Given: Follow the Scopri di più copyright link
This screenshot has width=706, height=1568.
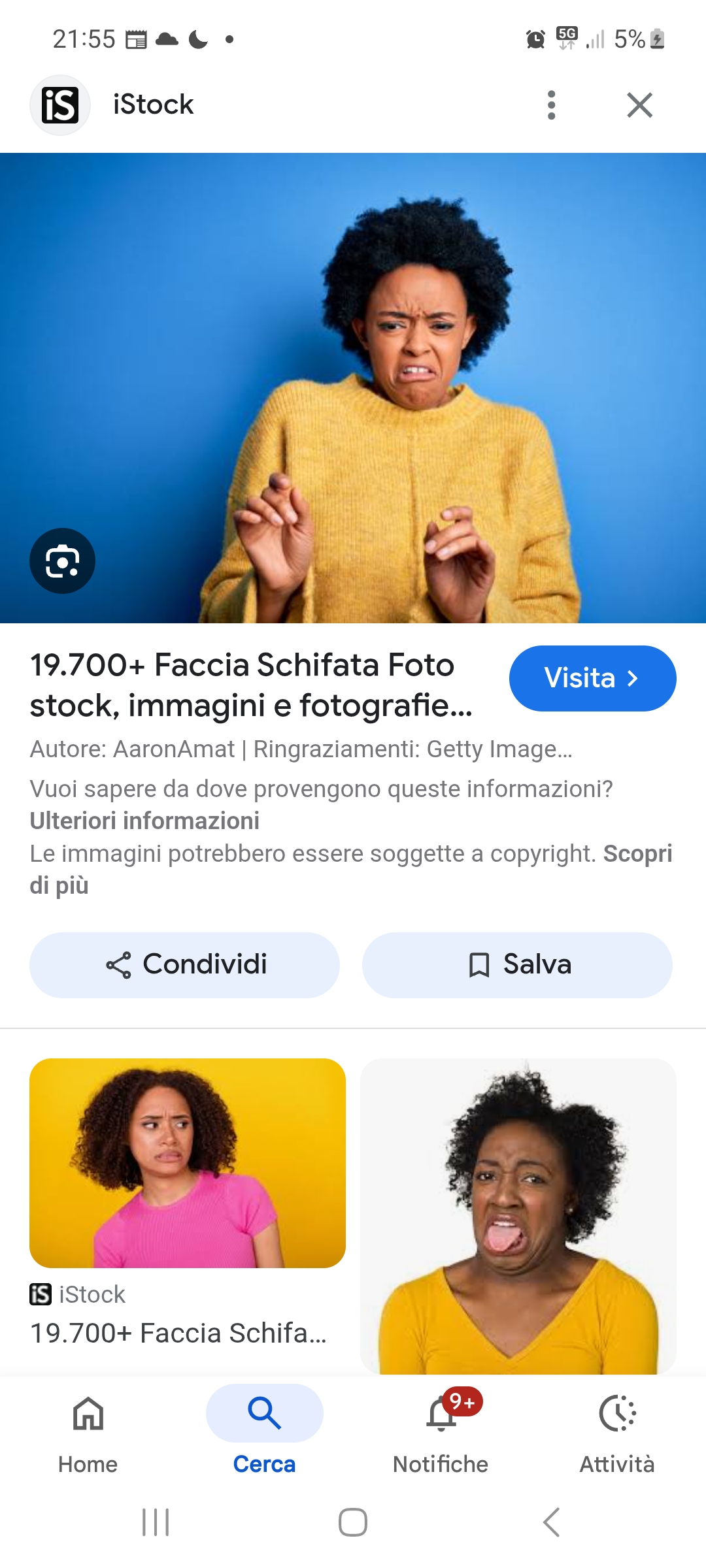Looking at the screenshot, I should tap(637, 854).
